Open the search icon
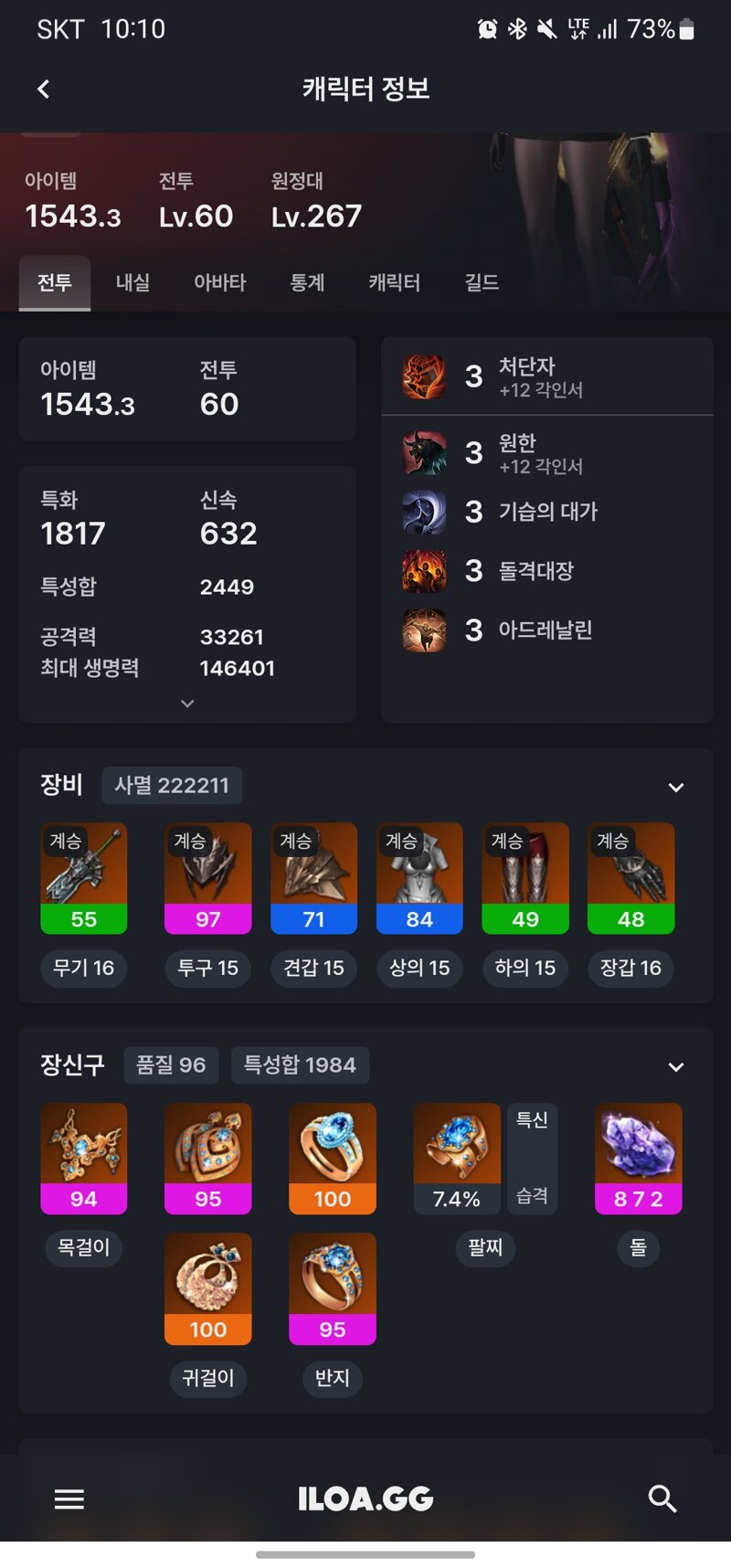Viewport: 731px width, 1568px height. coord(662,1499)
